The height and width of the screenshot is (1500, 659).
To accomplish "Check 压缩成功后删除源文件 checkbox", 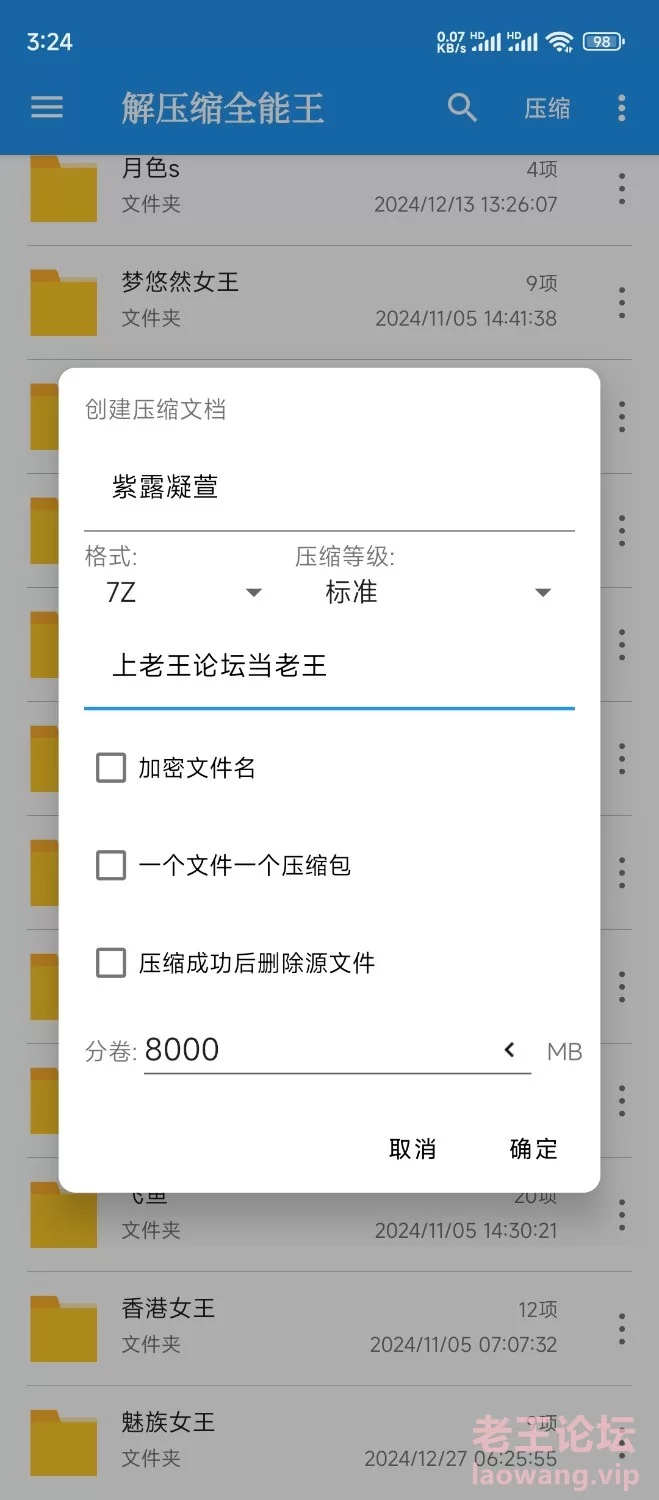I will point(111,963).
